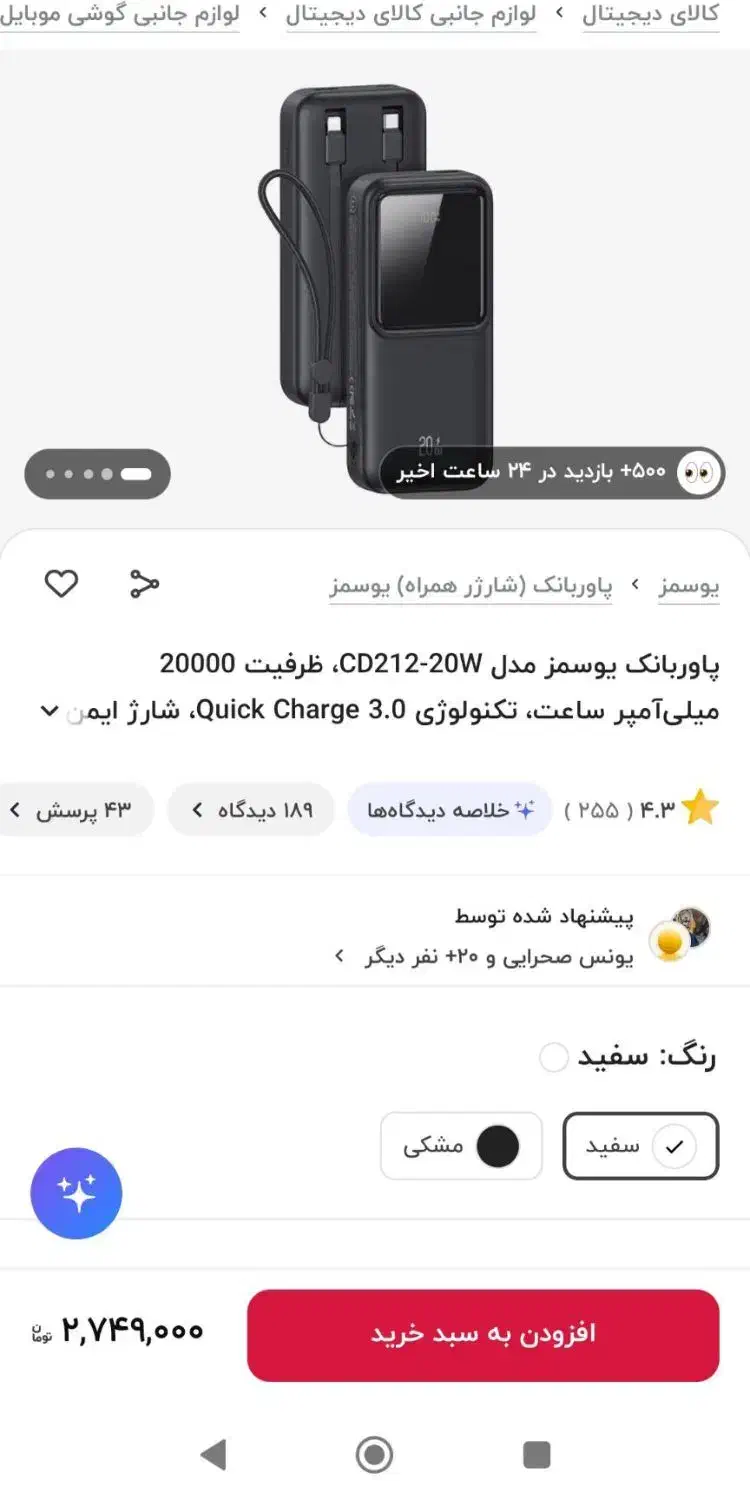The height and width of the screenshot is (1500, 750).
Task: Open the purple AI assistant sparkle button
Action: coord(76,1193)
